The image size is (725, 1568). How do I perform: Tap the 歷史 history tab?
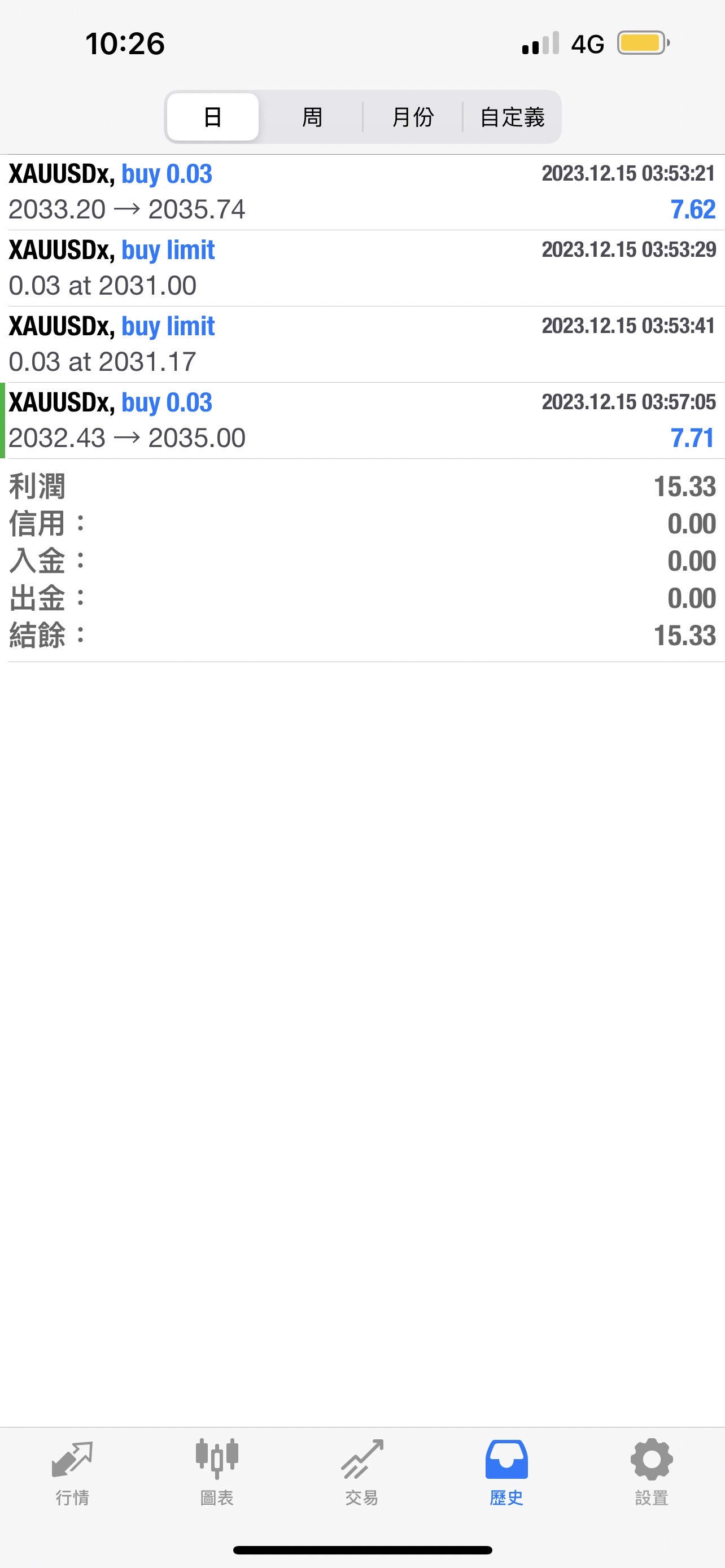[506, 1472]
